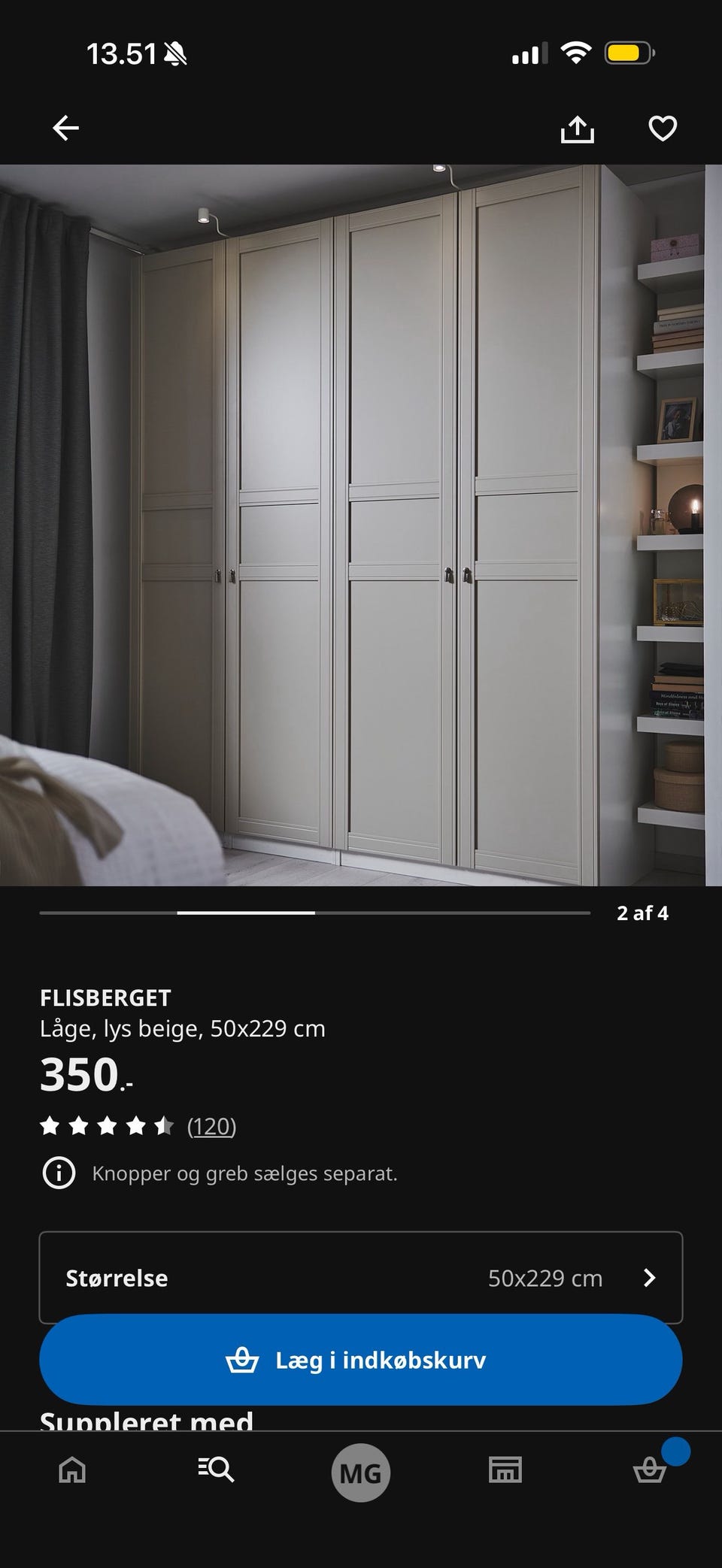Open the 50x229 cm size options
Screen dimensions: 722x1568
coord(546,1277)
